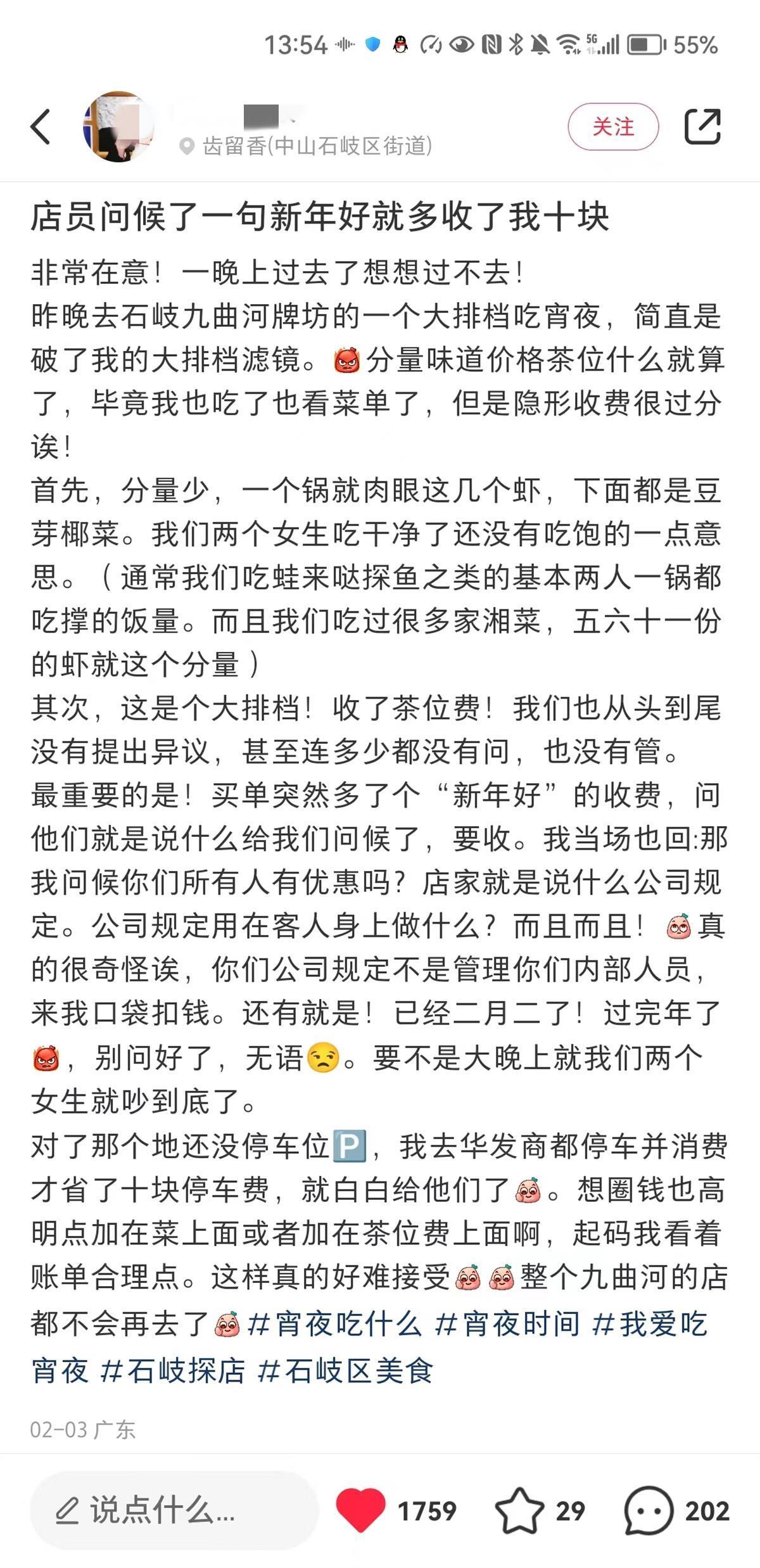The height and width of the screenshot is (1568, 760).
Task: Go back with the top-left arrow
Action: point(41,127)
